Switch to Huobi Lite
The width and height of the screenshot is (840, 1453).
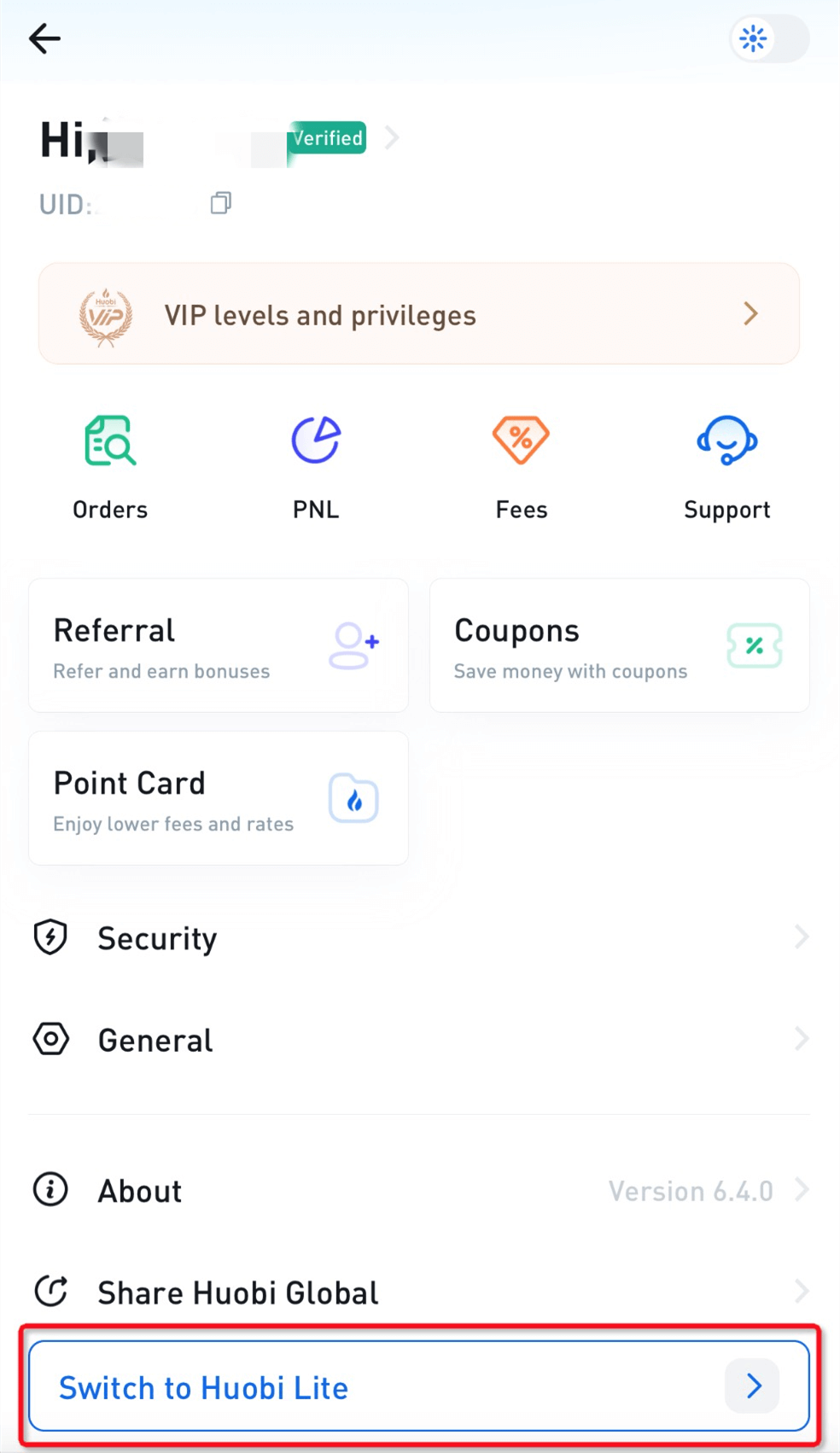(419, 1386)
